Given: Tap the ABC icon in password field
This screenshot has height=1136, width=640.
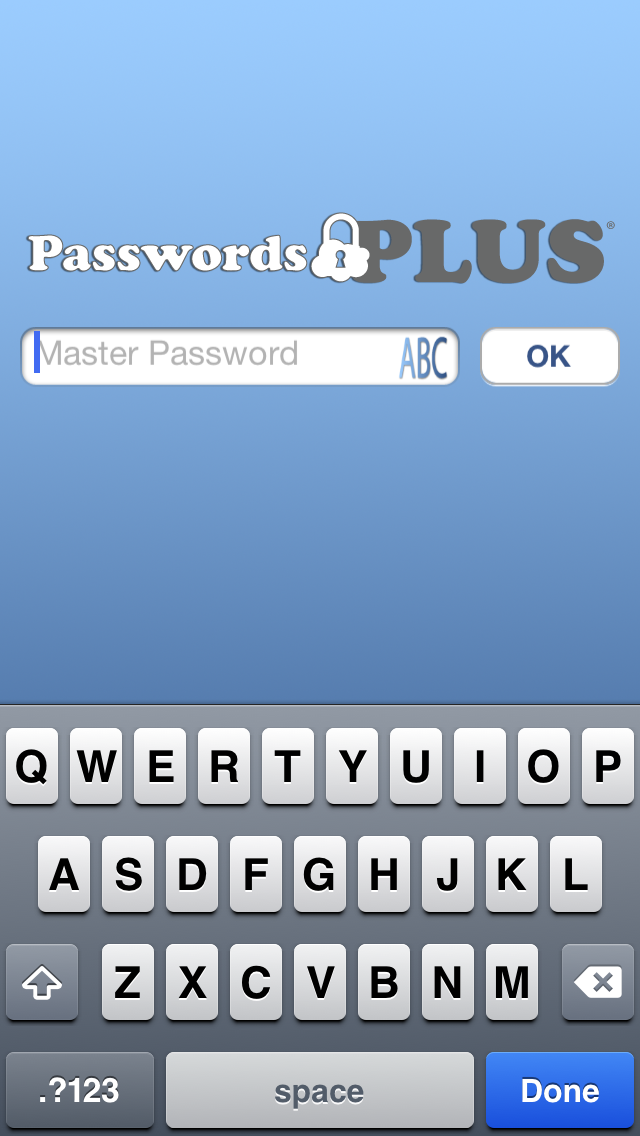Looking at the screenshot, I should click(423, 357).
